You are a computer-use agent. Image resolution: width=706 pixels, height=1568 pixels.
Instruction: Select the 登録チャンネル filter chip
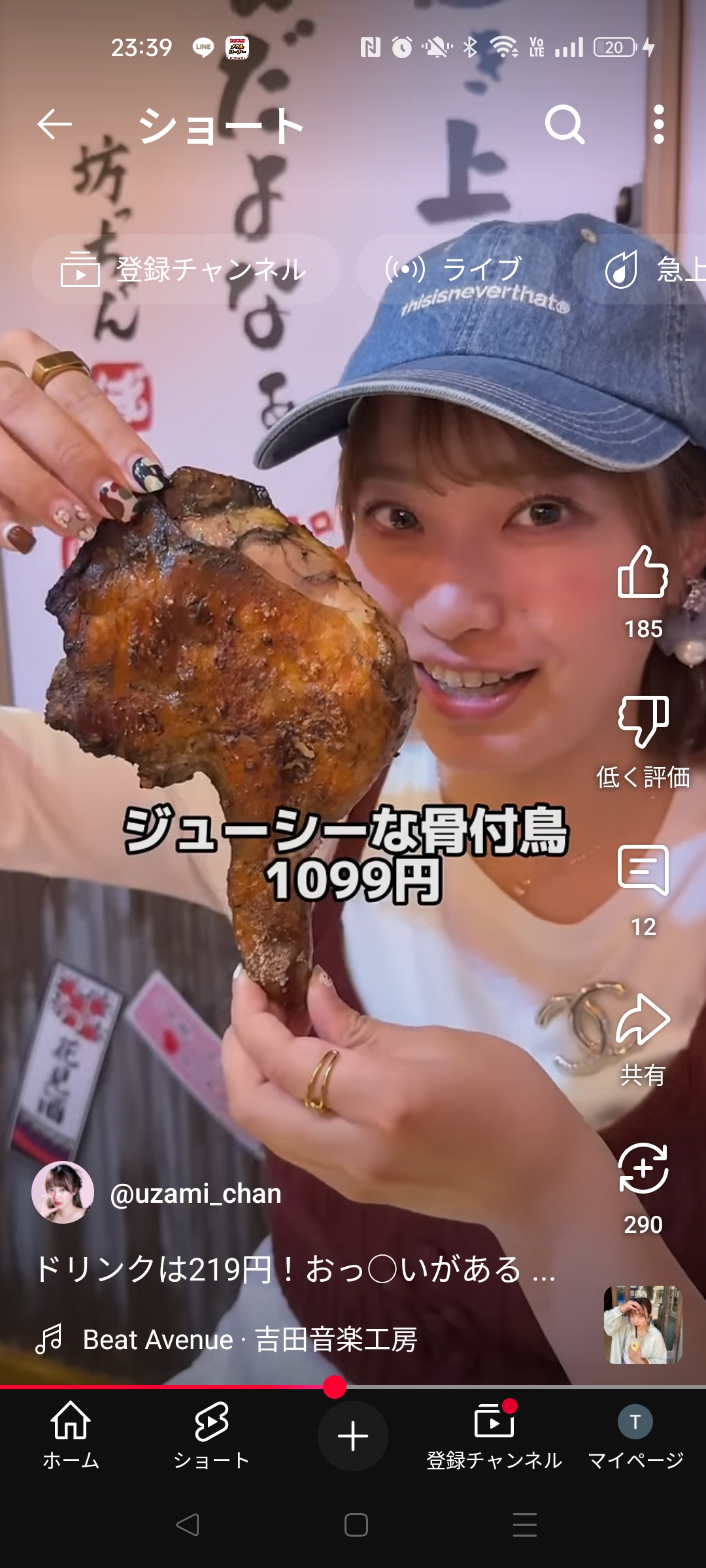pyautogui.click(x=185, y=269)
